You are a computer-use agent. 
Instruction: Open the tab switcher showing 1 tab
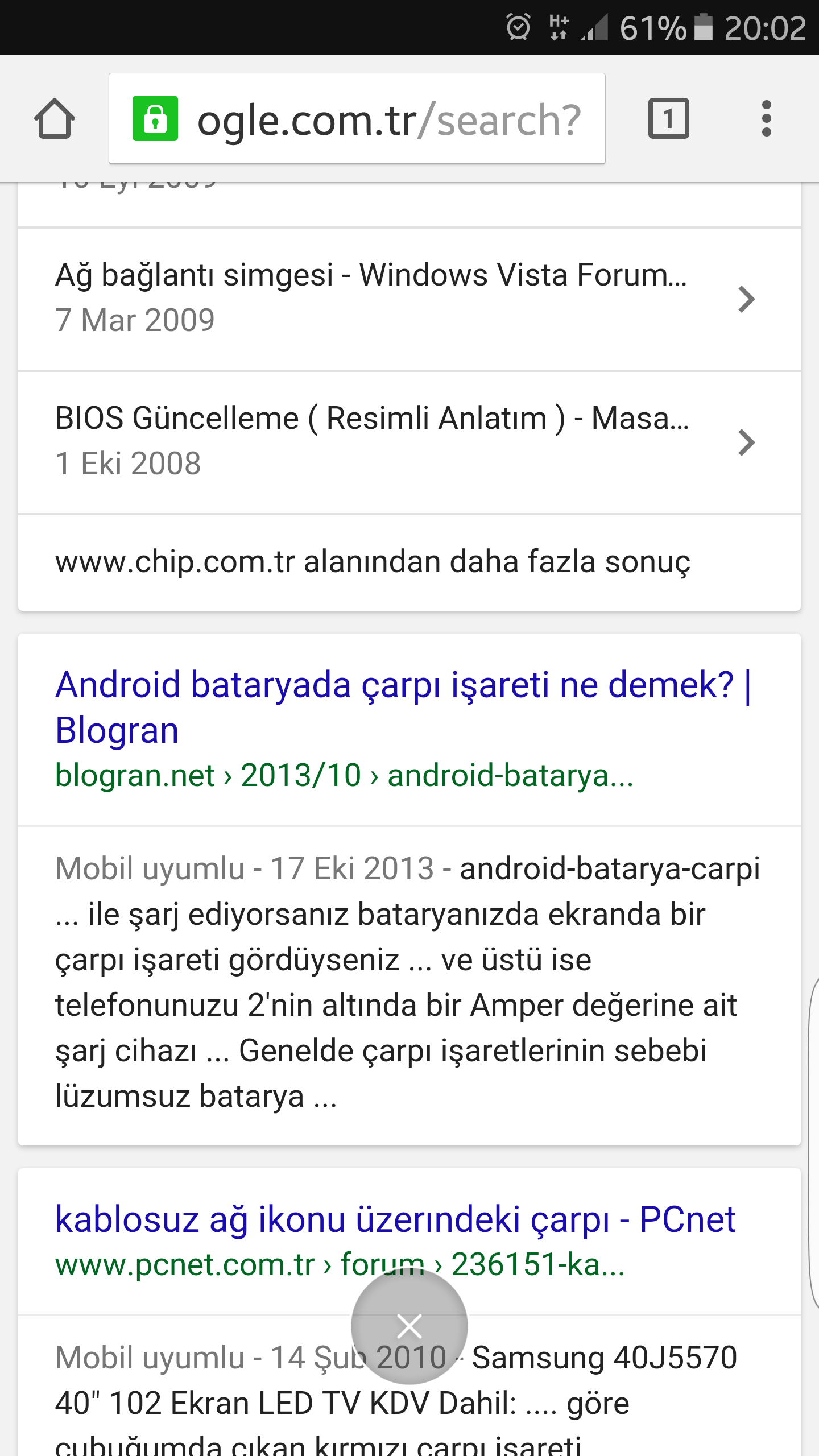668,119
